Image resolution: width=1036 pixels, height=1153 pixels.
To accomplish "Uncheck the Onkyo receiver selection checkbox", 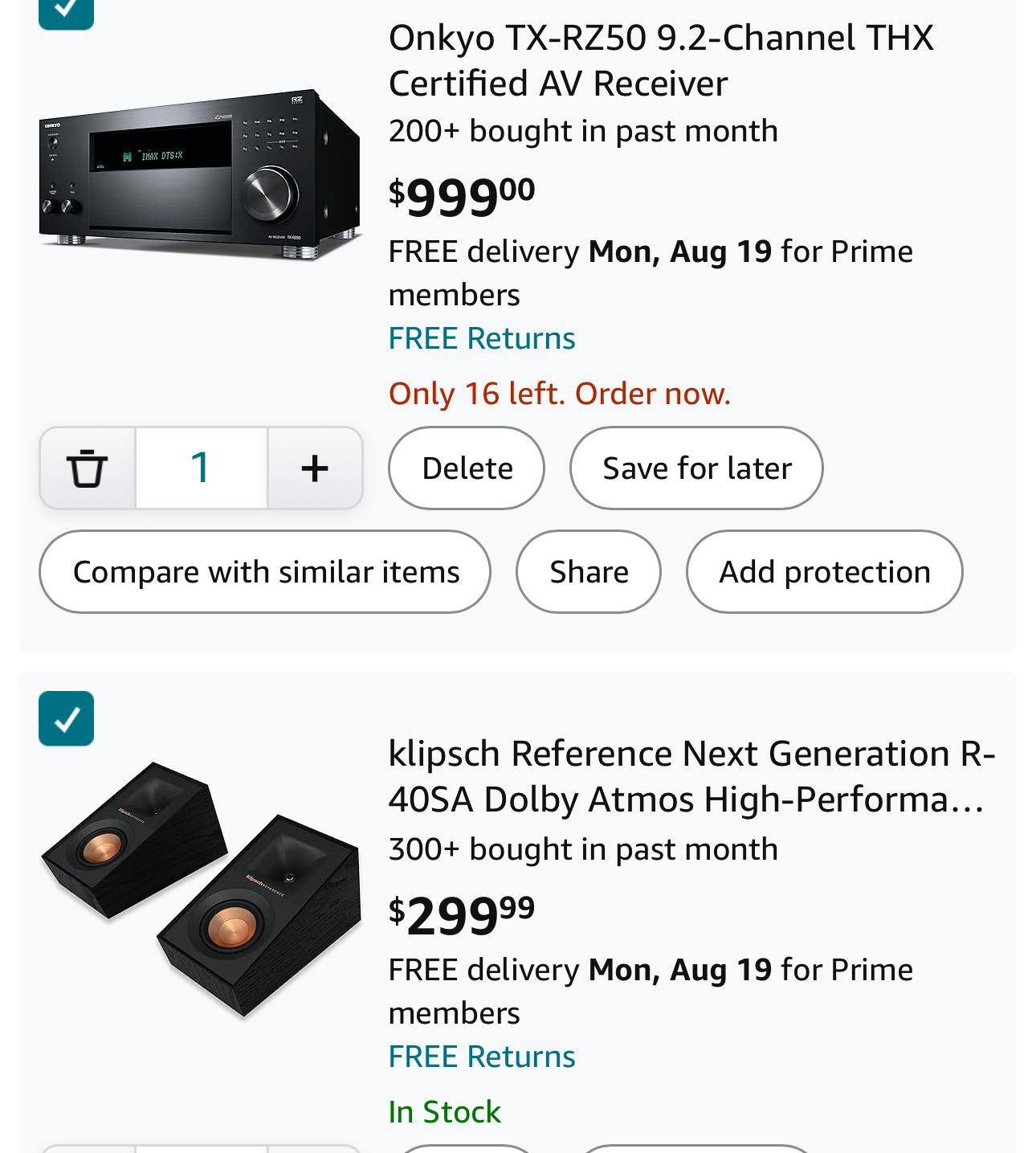I will tap(67, 10).
